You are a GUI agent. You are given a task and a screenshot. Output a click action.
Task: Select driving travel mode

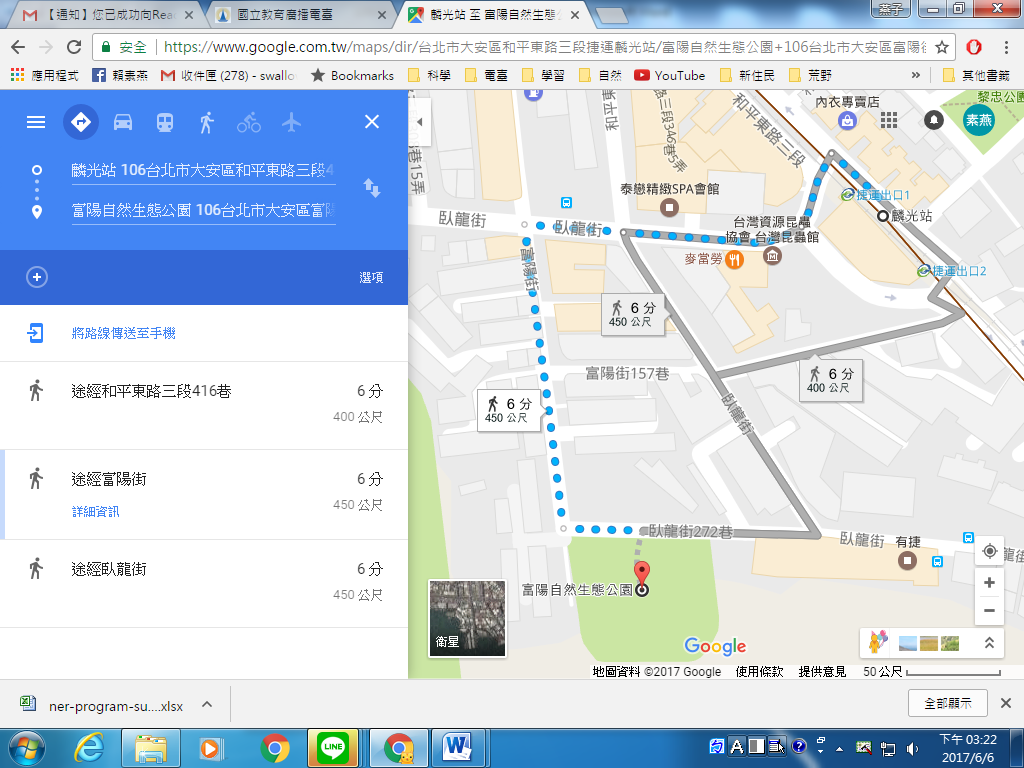[x=123, y=122]
